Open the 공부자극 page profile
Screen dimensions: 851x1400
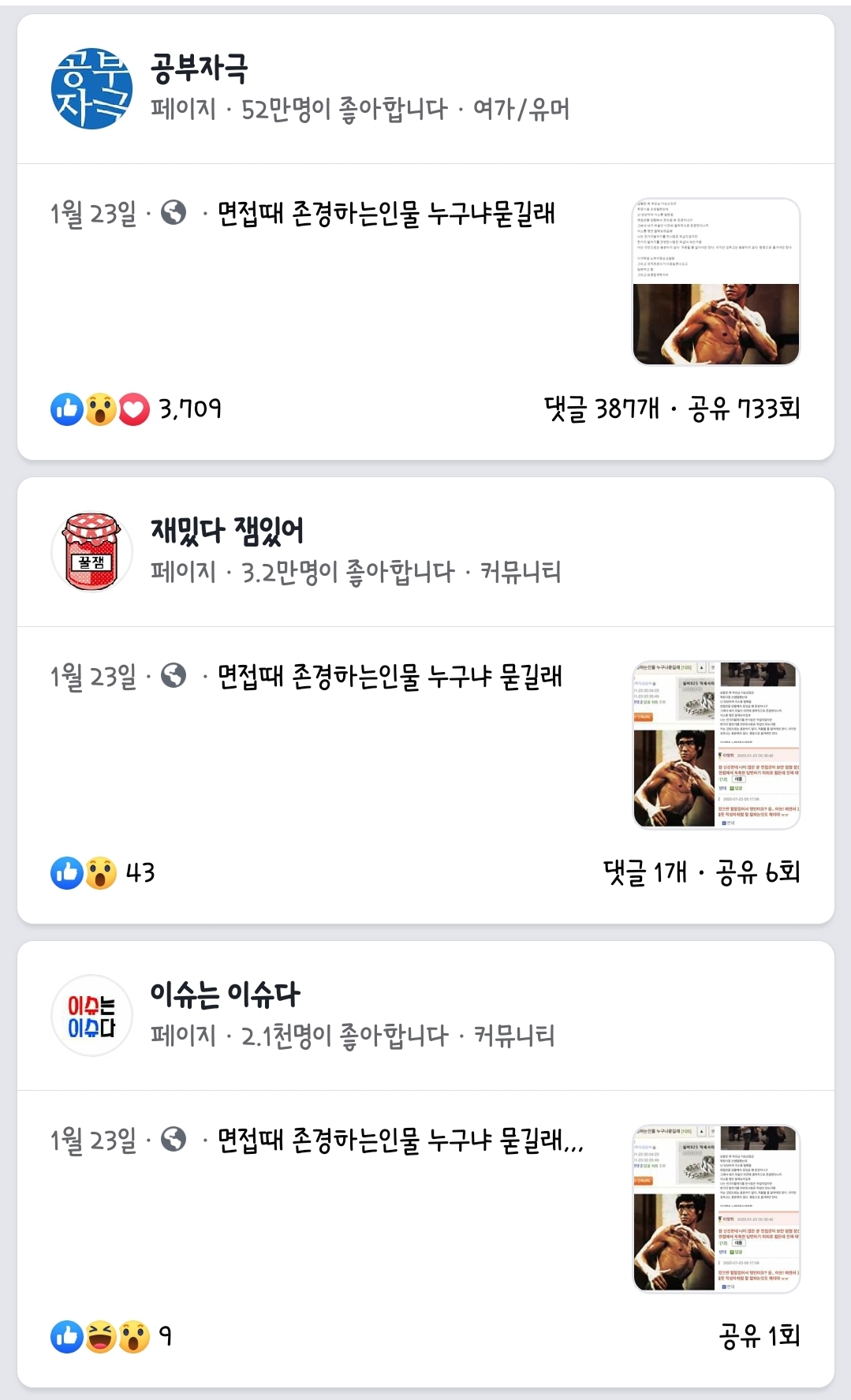coord(200,69)
